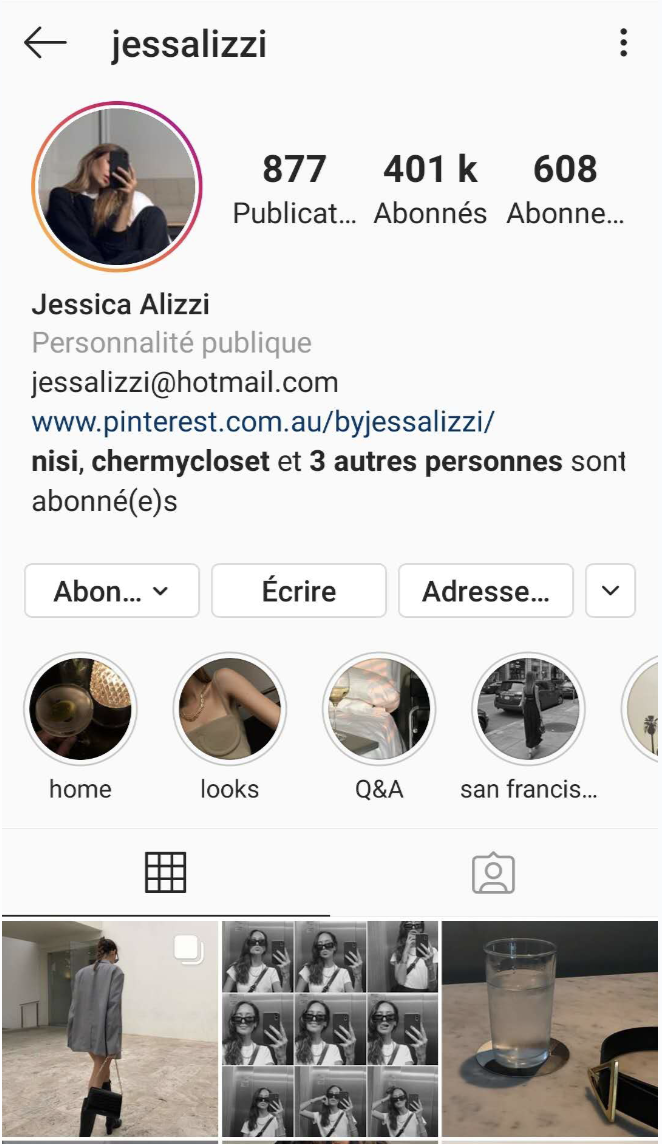This screenshot has height=1144, width=662.
Task: Switch to the tagged photos tab
Action: coord(493,873)
